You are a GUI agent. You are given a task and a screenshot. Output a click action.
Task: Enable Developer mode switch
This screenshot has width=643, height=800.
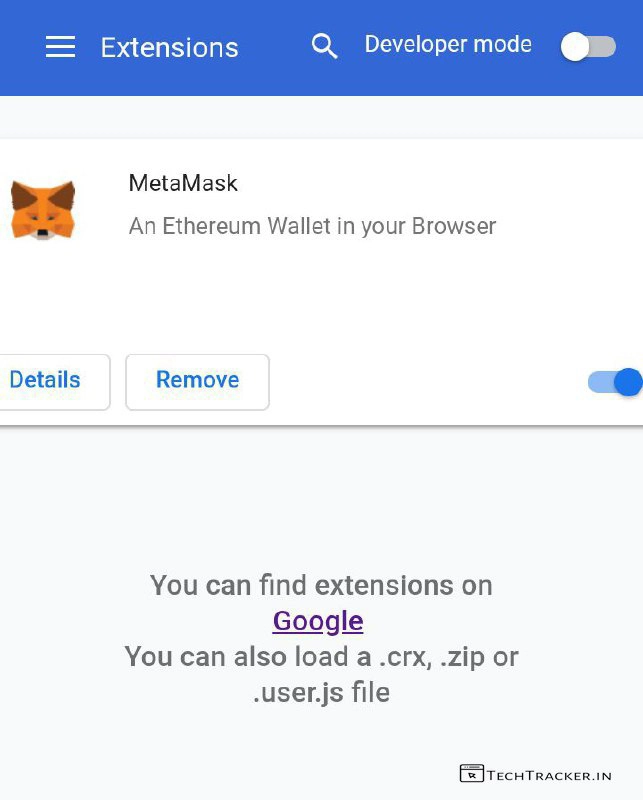tap(588, 47)
